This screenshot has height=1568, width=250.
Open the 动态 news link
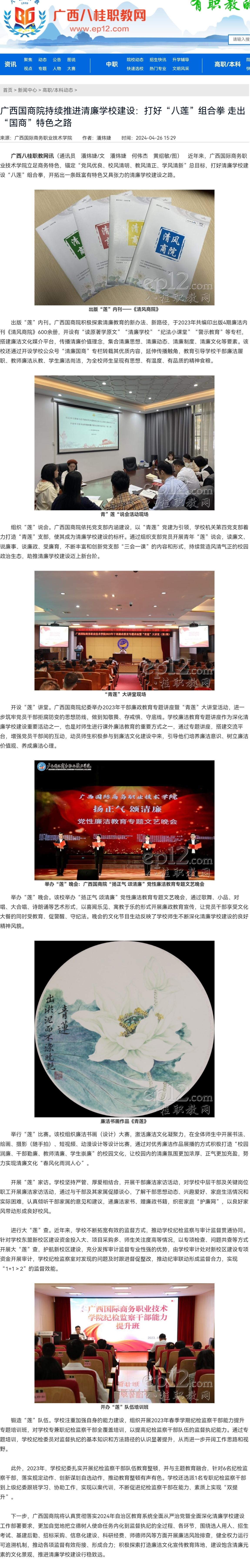(x=43, y=60)
